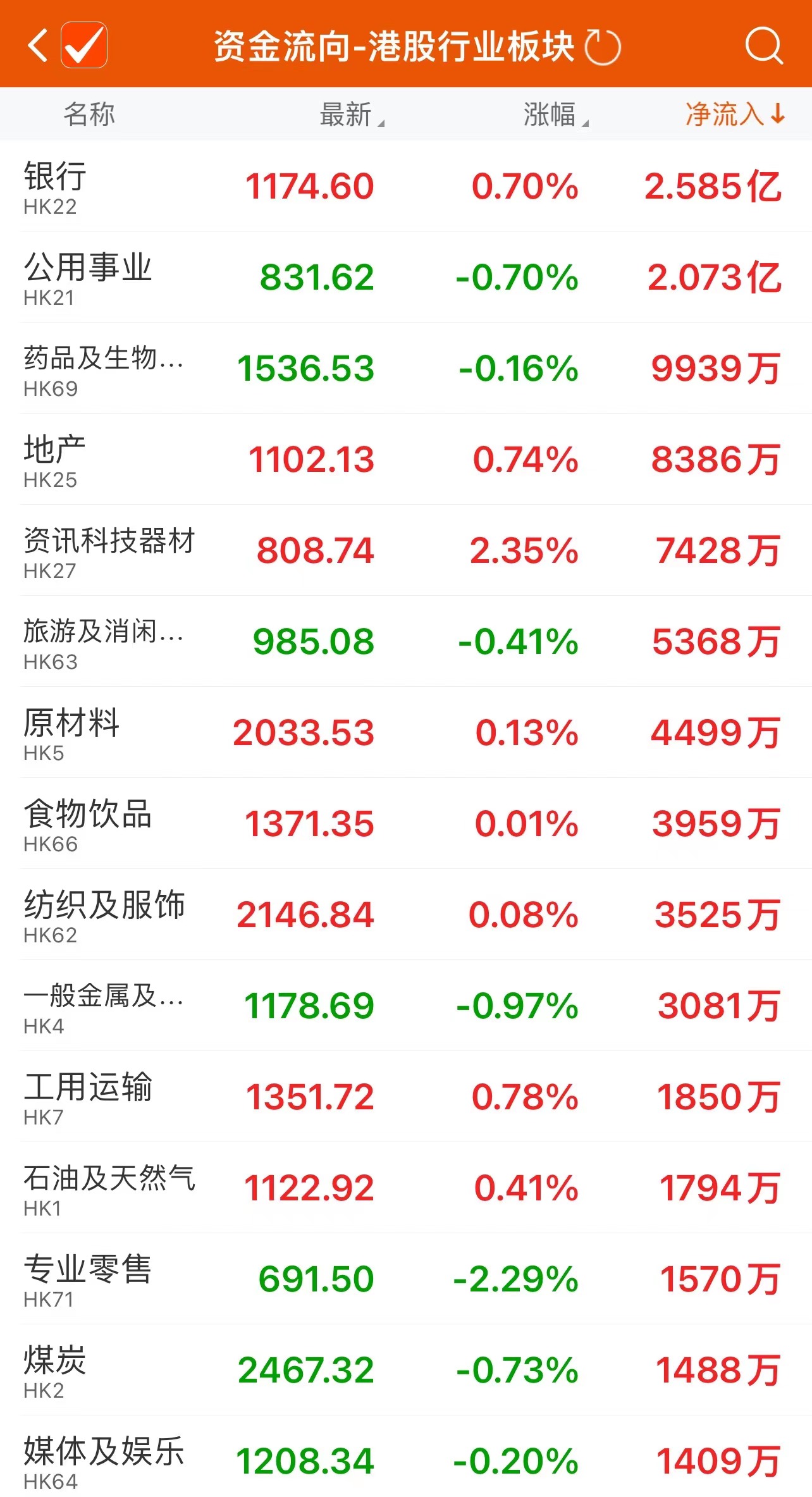Screen dimensions: 812x1497
Task: Open 纺织及服饰 HK62 details
Action: tap(406, 915)
